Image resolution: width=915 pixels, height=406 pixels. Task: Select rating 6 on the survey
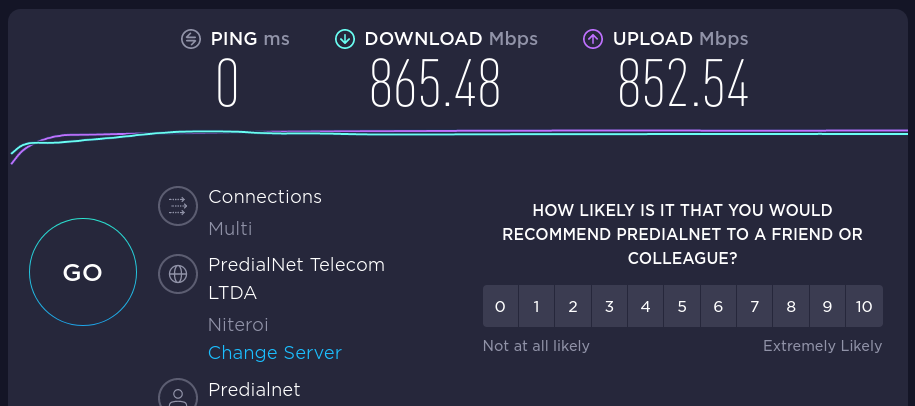pyautogui.click(x=718, y=307)
